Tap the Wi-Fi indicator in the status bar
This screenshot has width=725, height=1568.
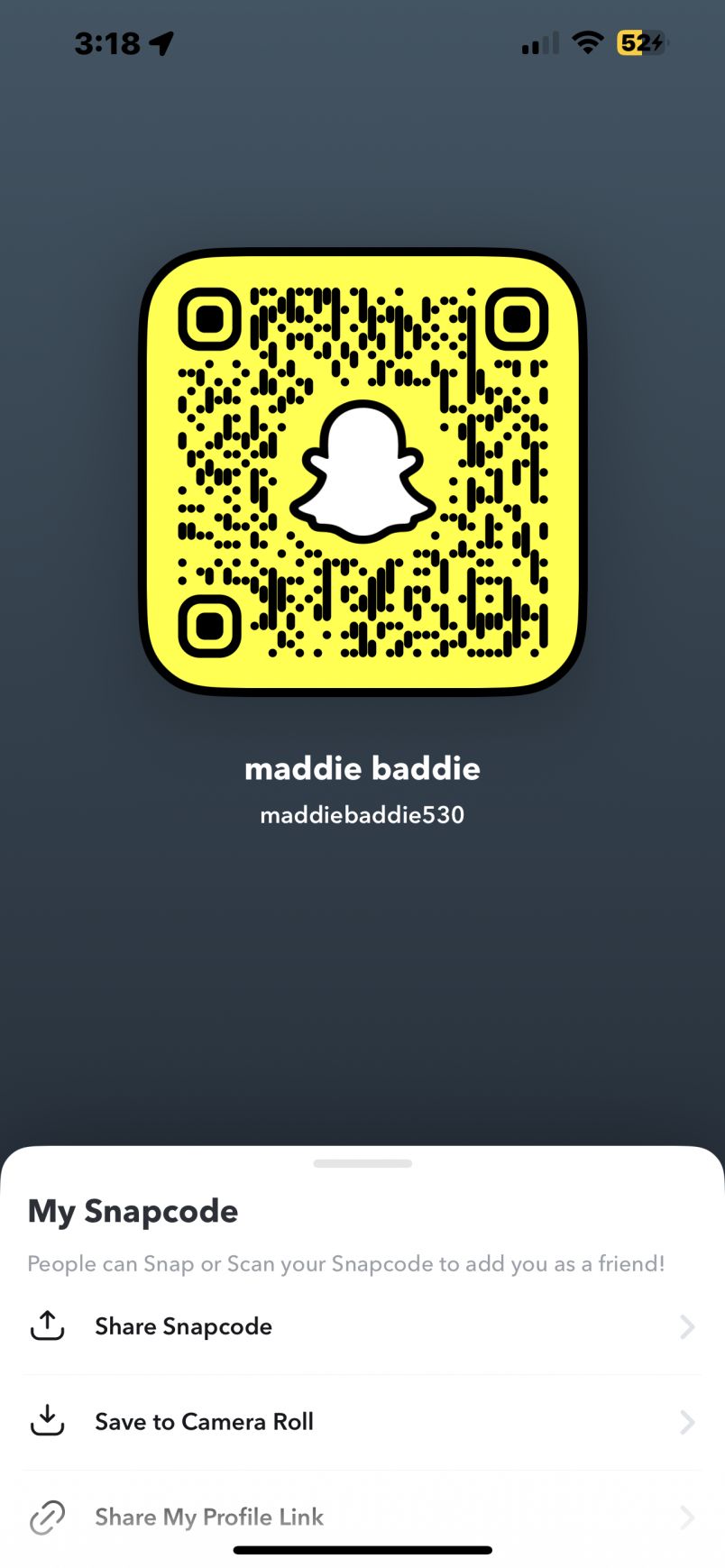point(587,41)
